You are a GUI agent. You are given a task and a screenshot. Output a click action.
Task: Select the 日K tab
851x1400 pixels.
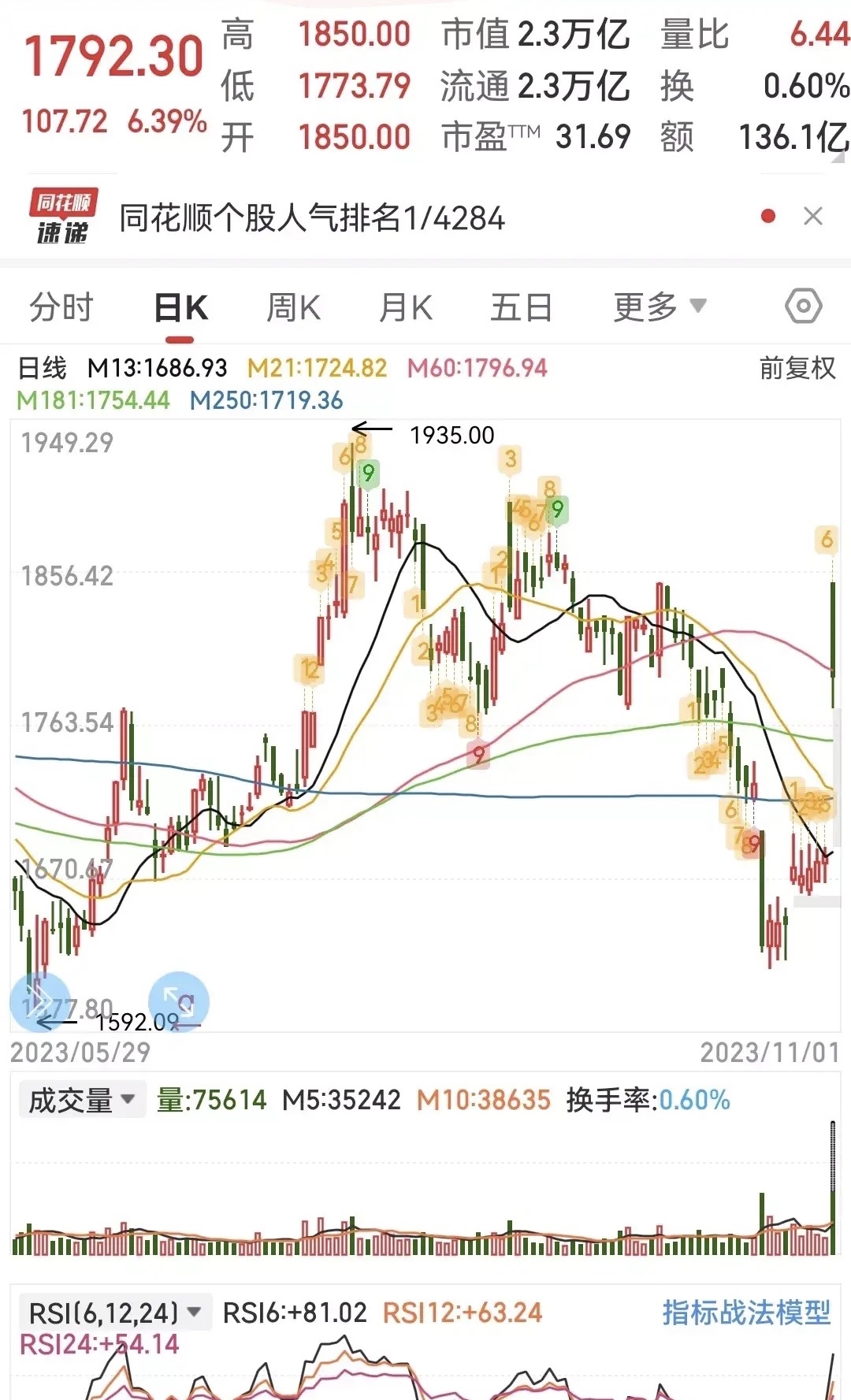tap(181, 306)
